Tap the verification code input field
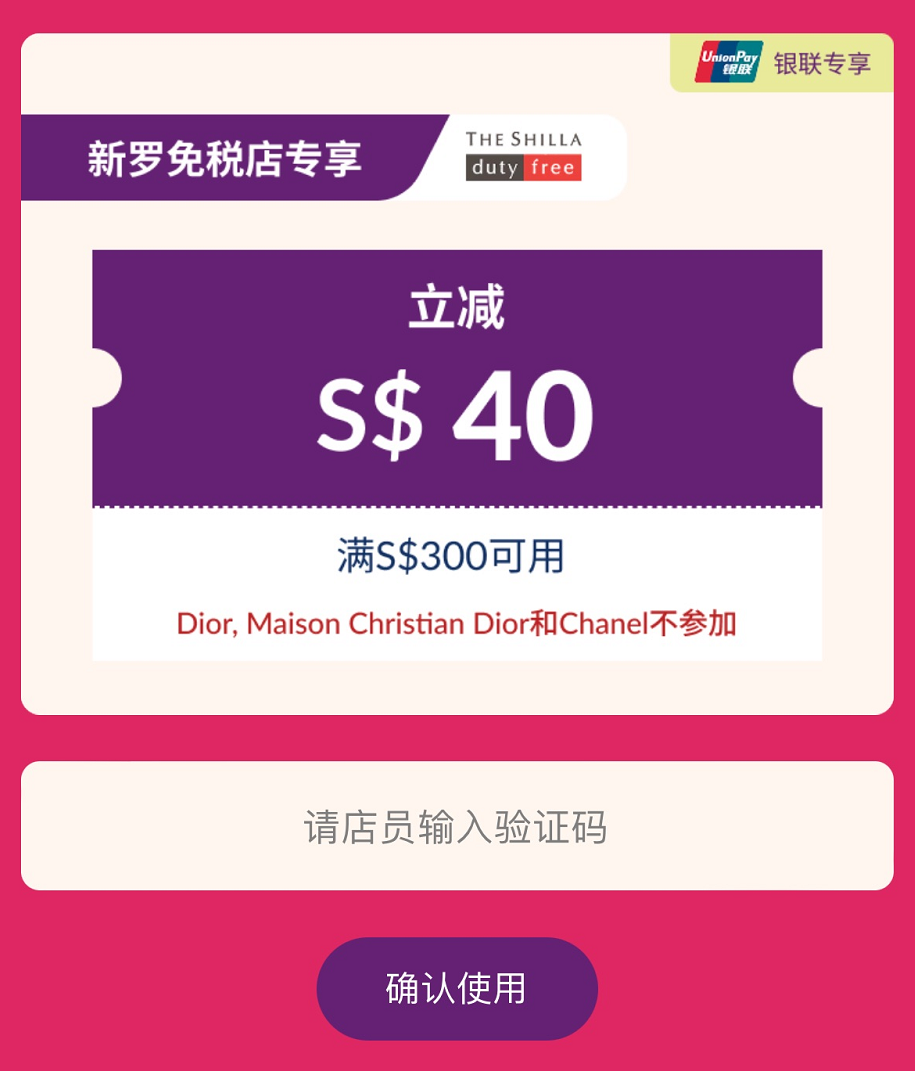This screenshot has height=1071, width=915. (457, 826)
